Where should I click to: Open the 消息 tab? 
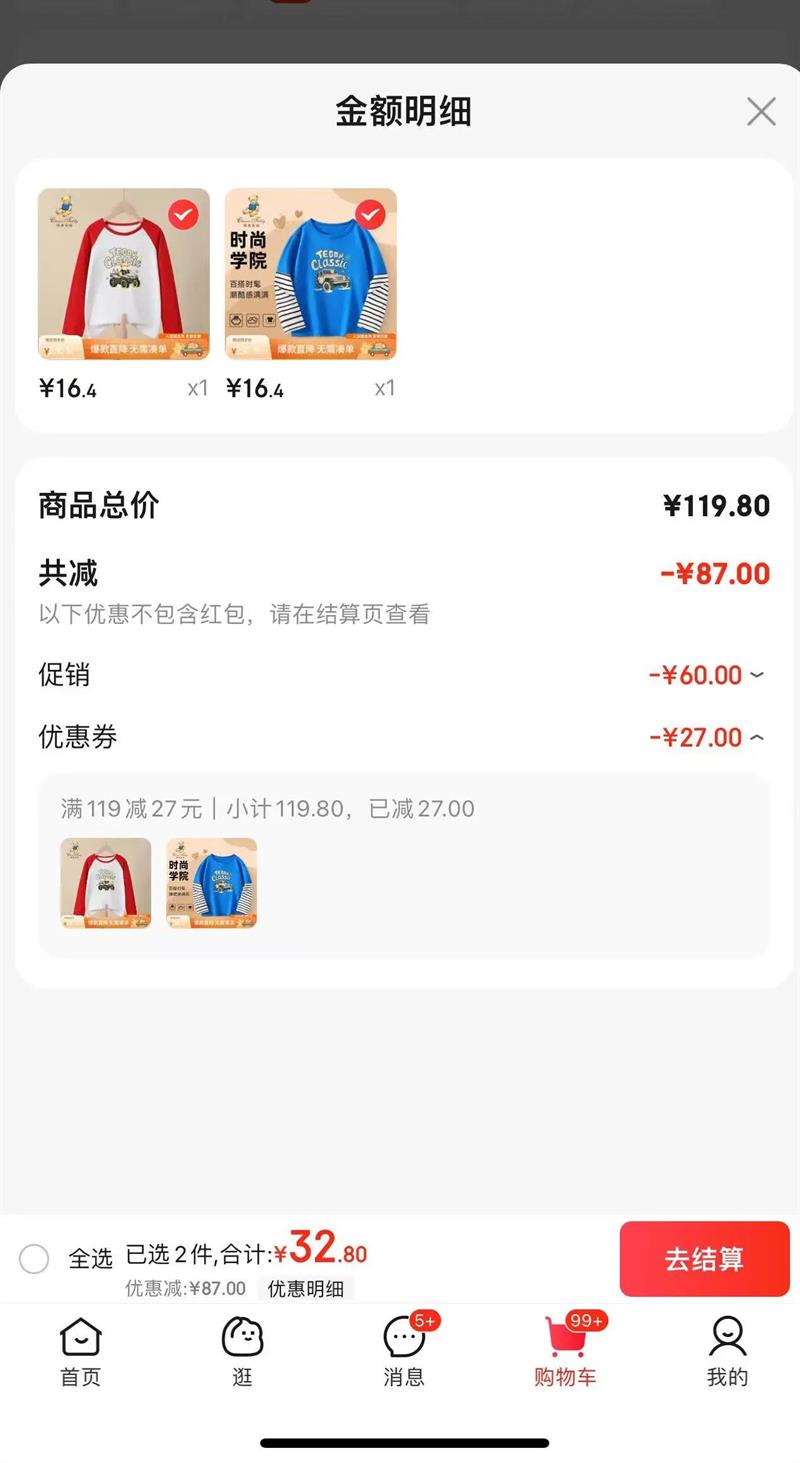coord(404,1351)
